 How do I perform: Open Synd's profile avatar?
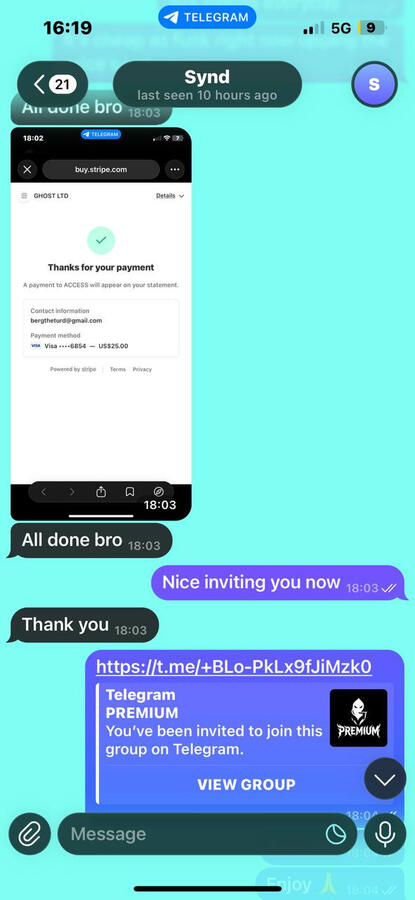pos(374,85)
